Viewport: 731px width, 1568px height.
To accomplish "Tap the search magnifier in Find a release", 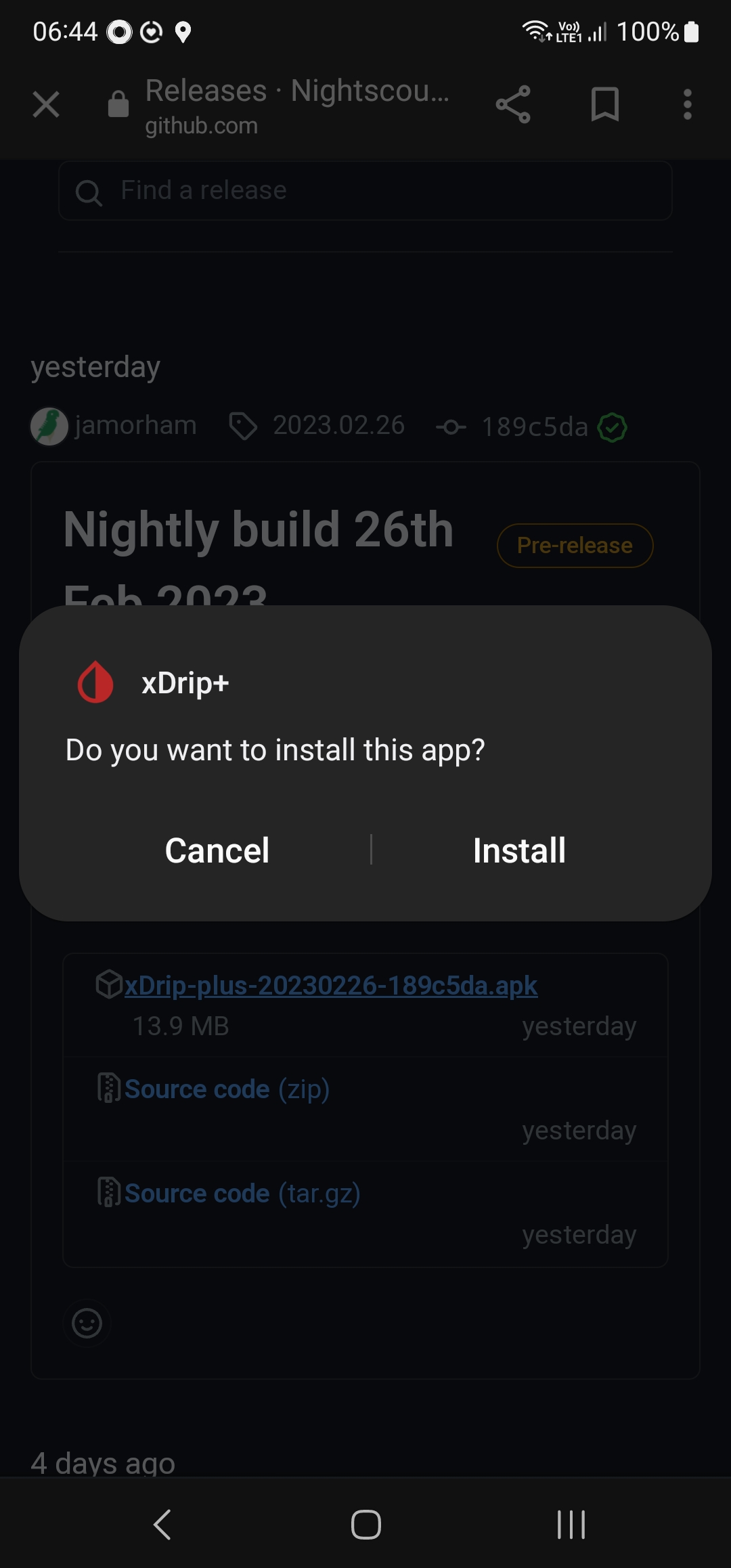I will click(90, 192).
